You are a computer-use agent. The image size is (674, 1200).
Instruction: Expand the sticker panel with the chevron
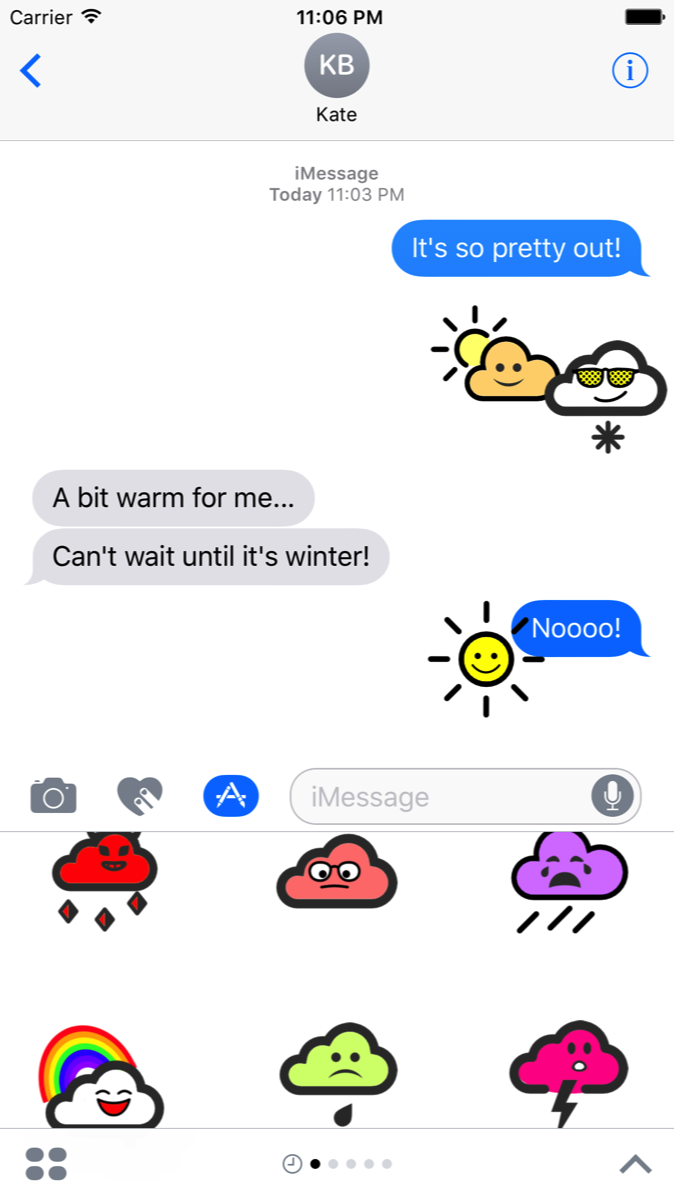click(x=635, y=1164)
